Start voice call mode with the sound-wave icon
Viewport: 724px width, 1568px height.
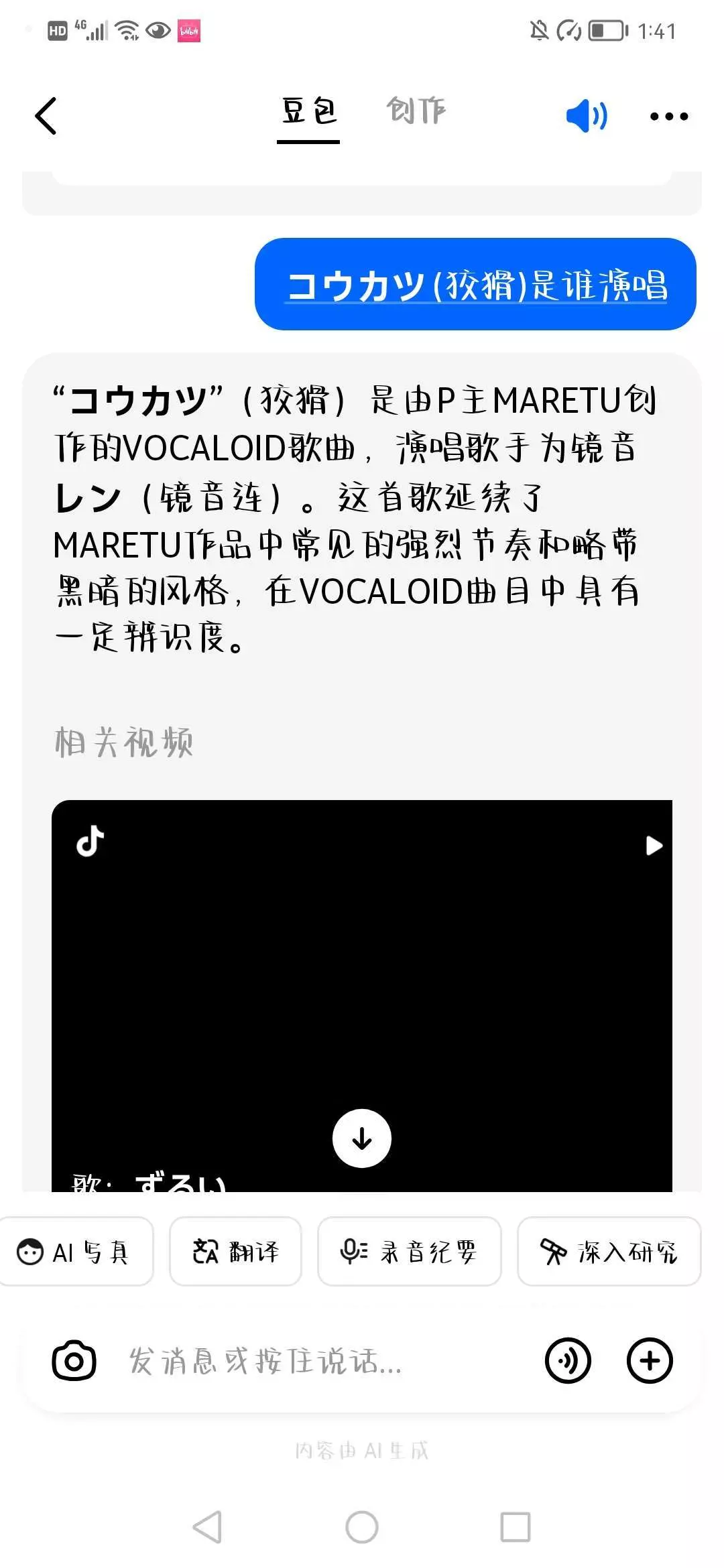(568, 1361)
